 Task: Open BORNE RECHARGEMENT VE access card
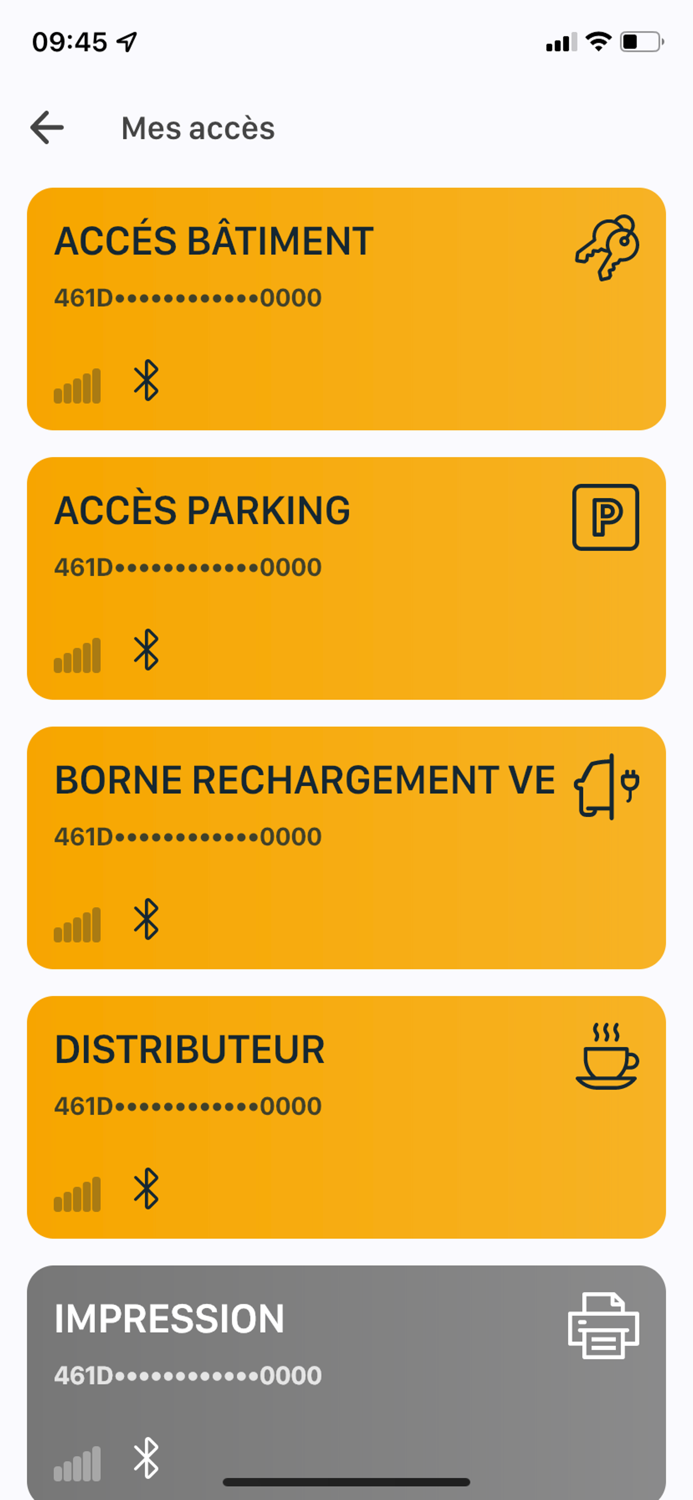[x=346, y=847]
